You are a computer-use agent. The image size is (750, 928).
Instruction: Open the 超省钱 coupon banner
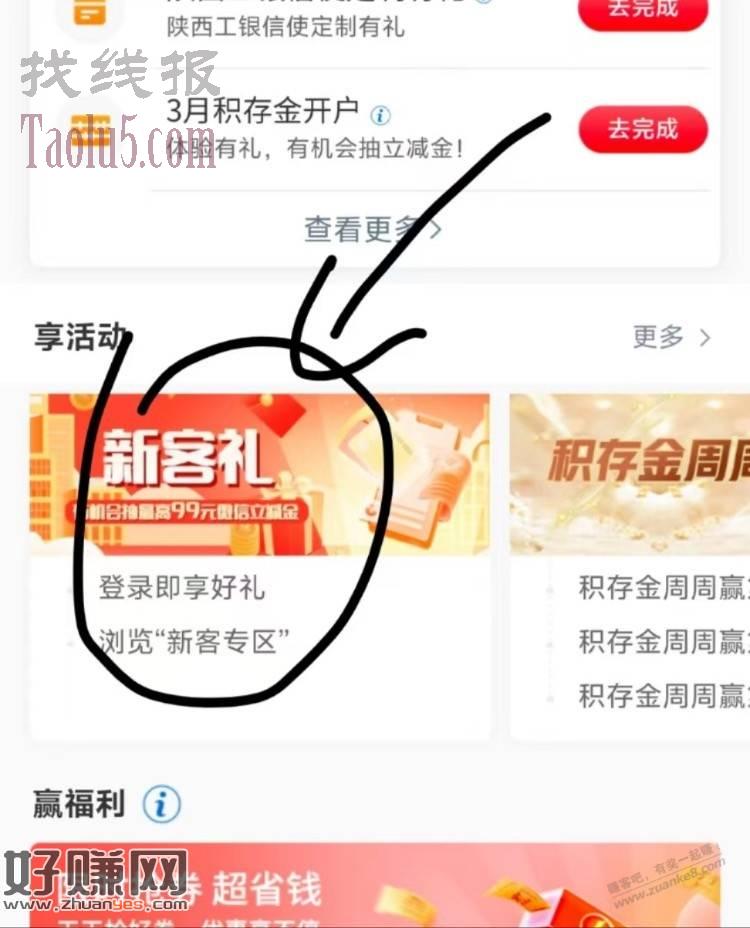(374, 885)
